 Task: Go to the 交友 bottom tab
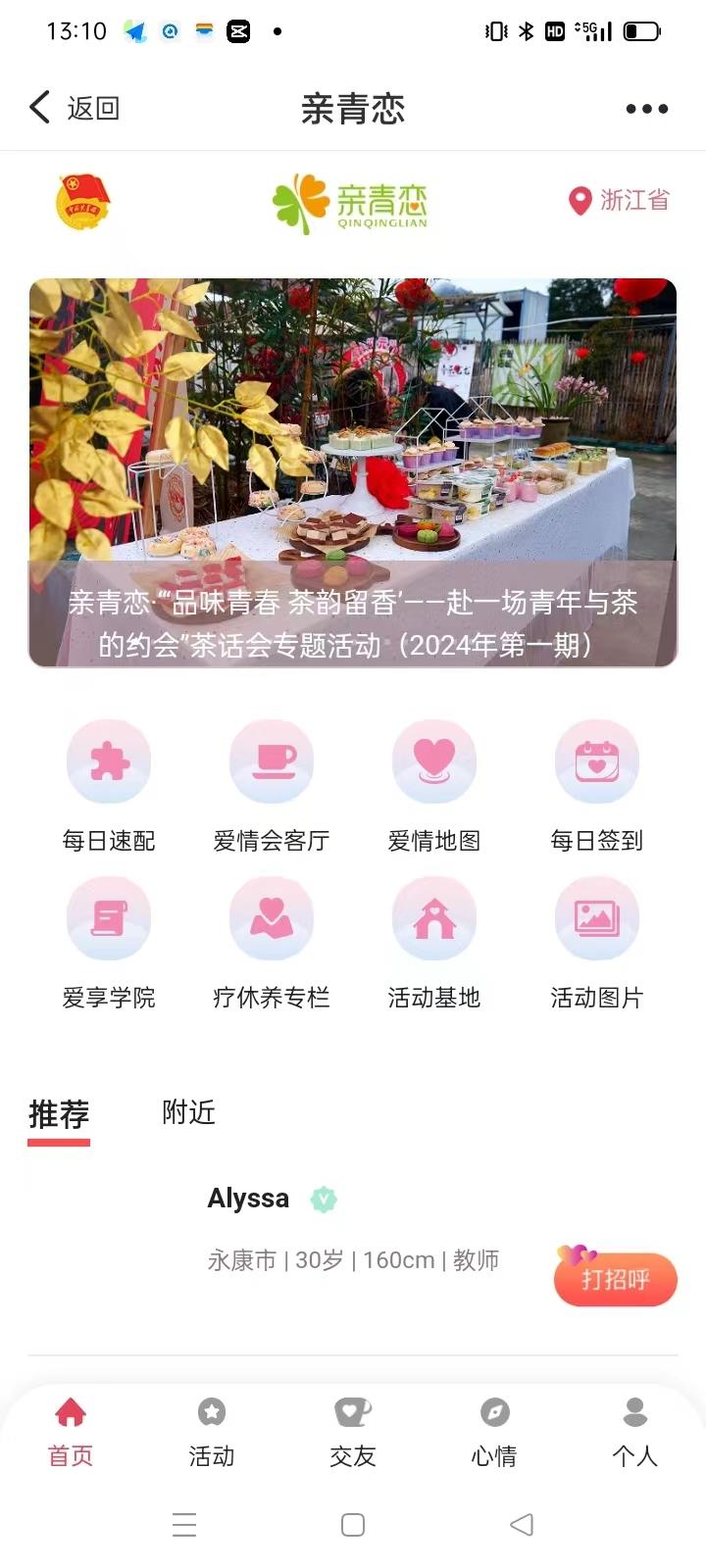353,1432
